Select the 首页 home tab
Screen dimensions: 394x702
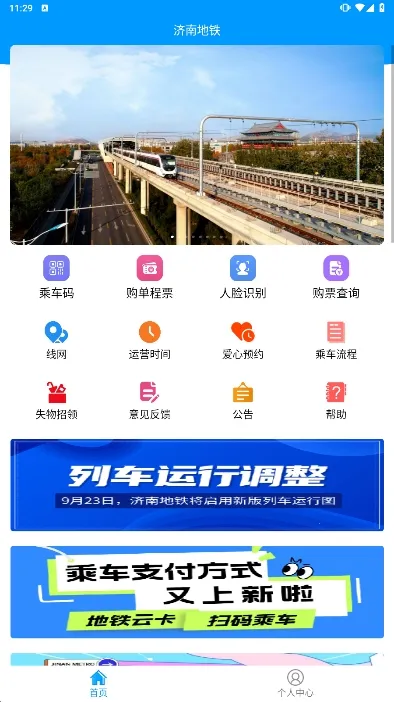point(98,684)
